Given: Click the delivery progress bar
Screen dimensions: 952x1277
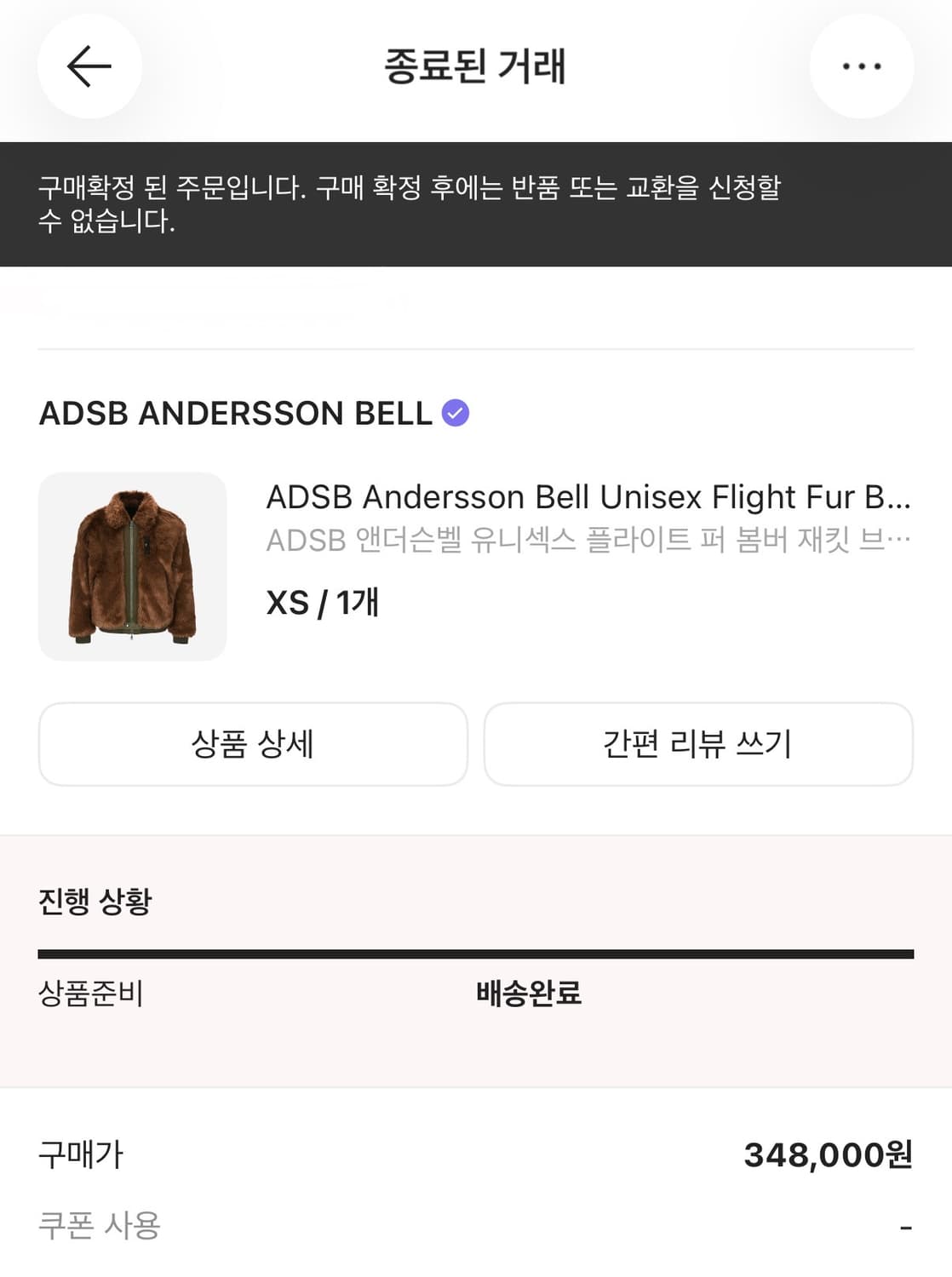Looking at the screenshot, I should point(476,953).
